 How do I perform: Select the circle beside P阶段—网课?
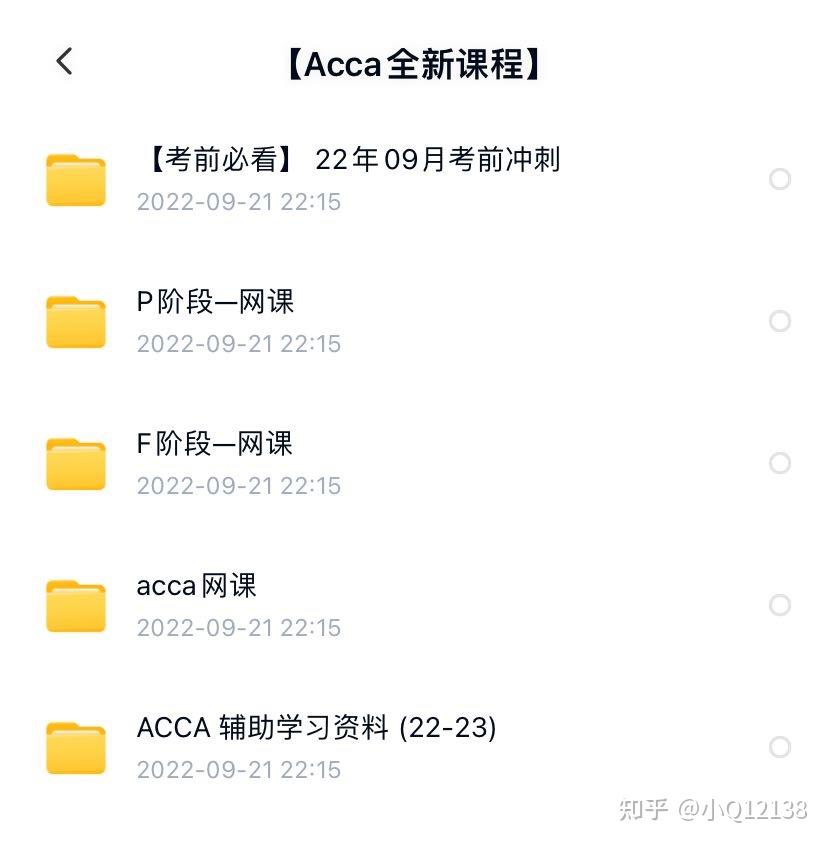781,321
